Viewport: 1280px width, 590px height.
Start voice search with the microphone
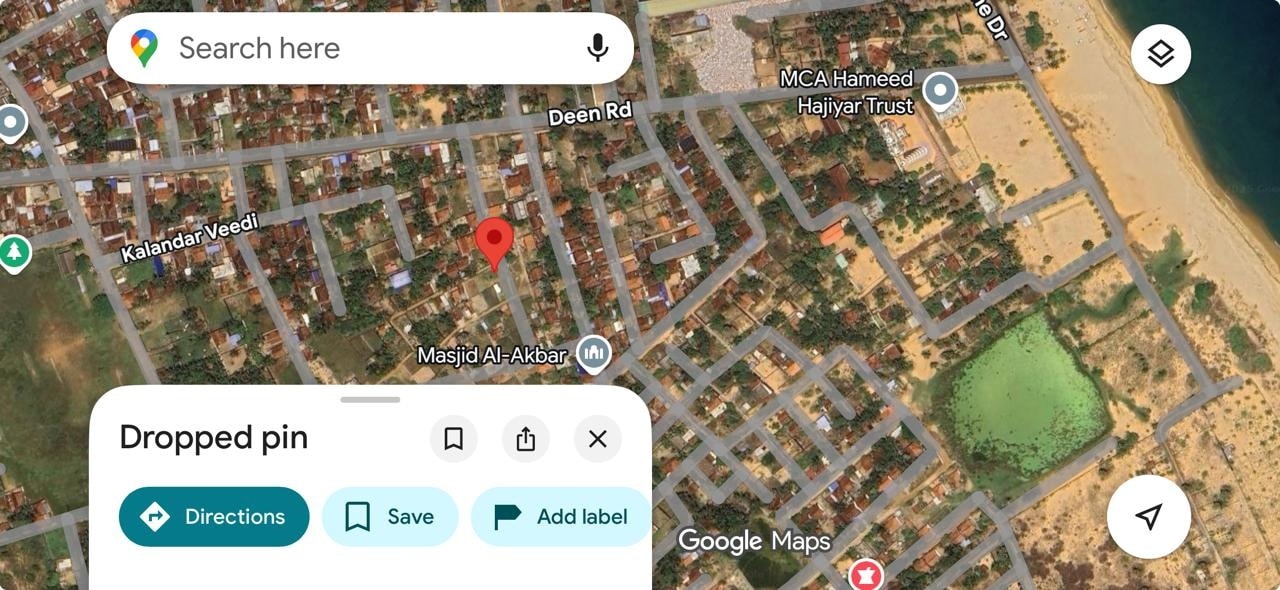pos(597,48)
